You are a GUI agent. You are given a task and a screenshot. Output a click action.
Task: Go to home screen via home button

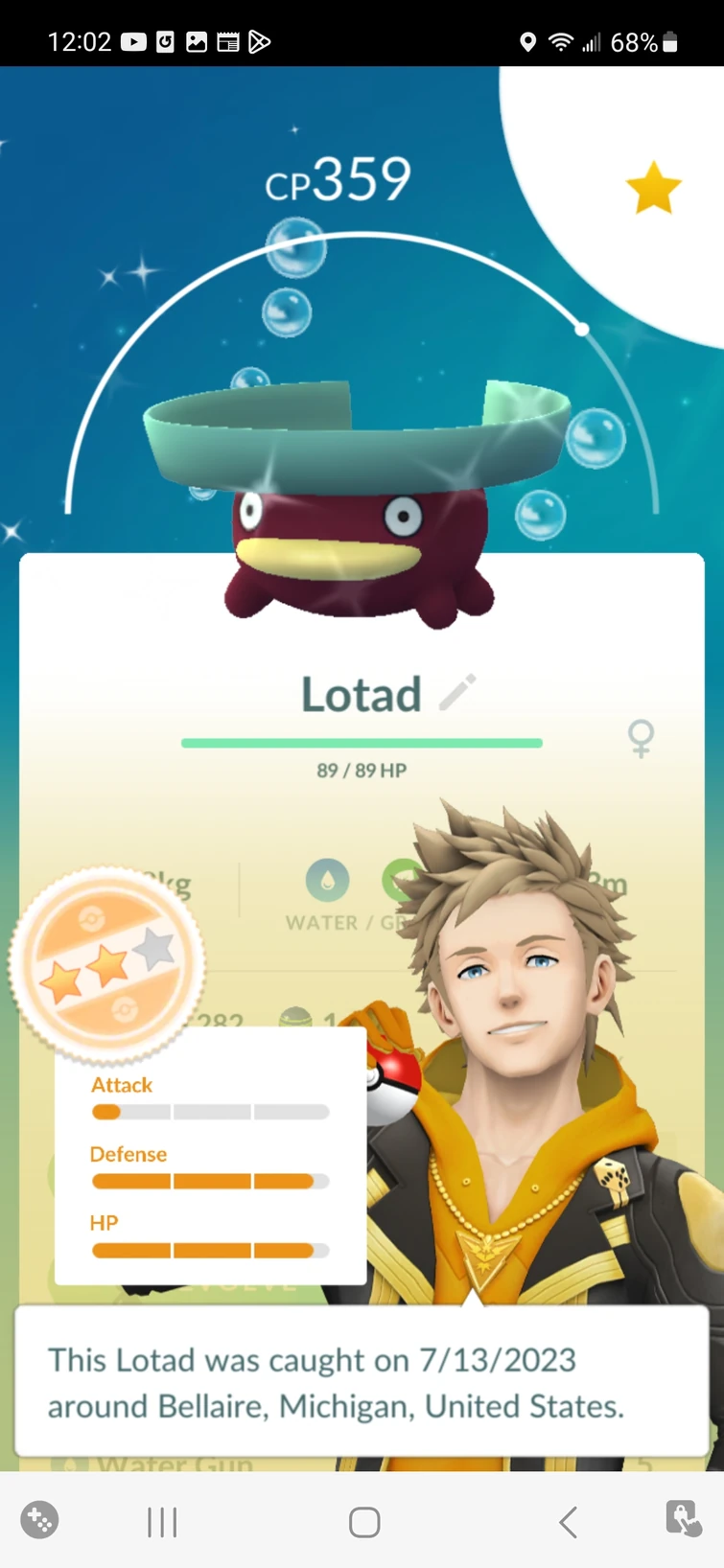[x=363, y=1521]
